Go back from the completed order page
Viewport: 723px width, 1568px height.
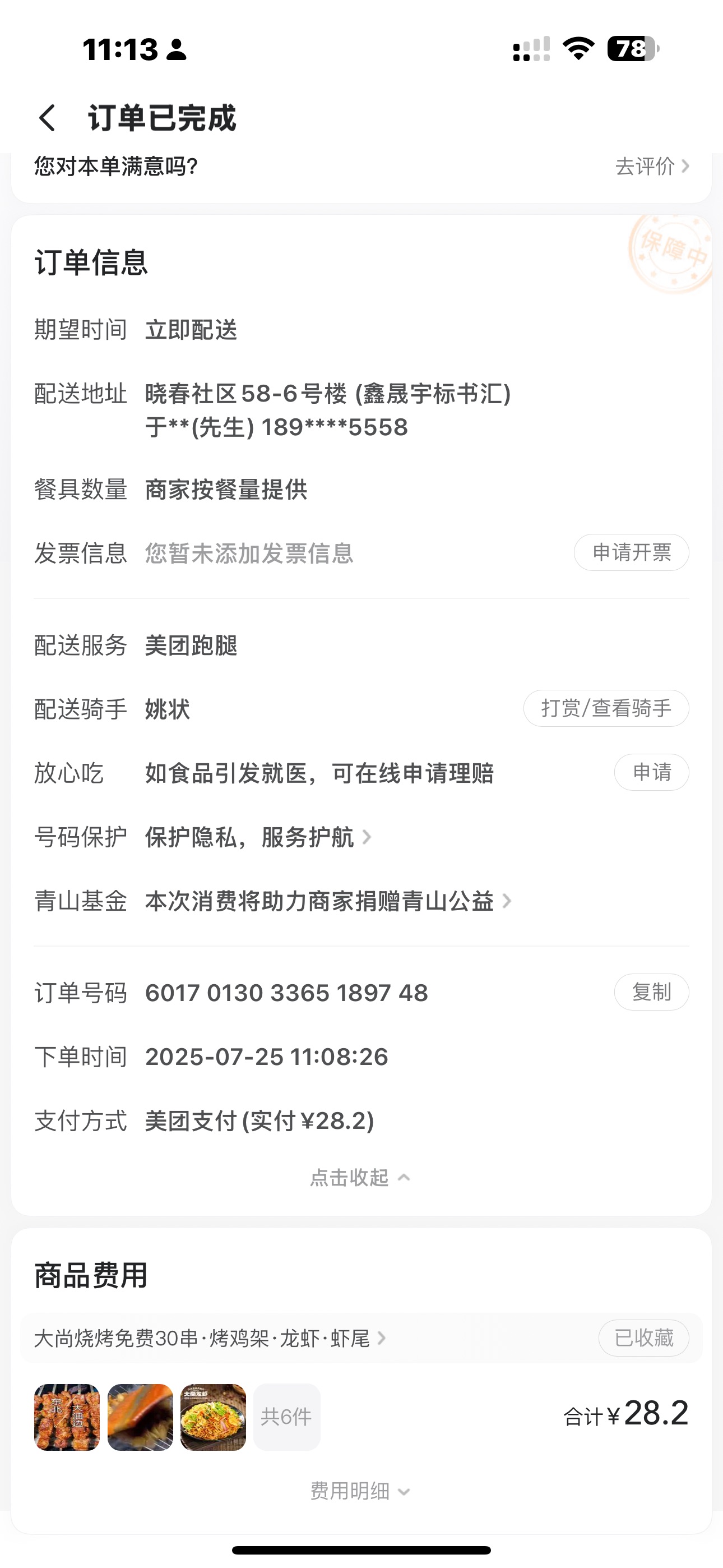[48, 117]
